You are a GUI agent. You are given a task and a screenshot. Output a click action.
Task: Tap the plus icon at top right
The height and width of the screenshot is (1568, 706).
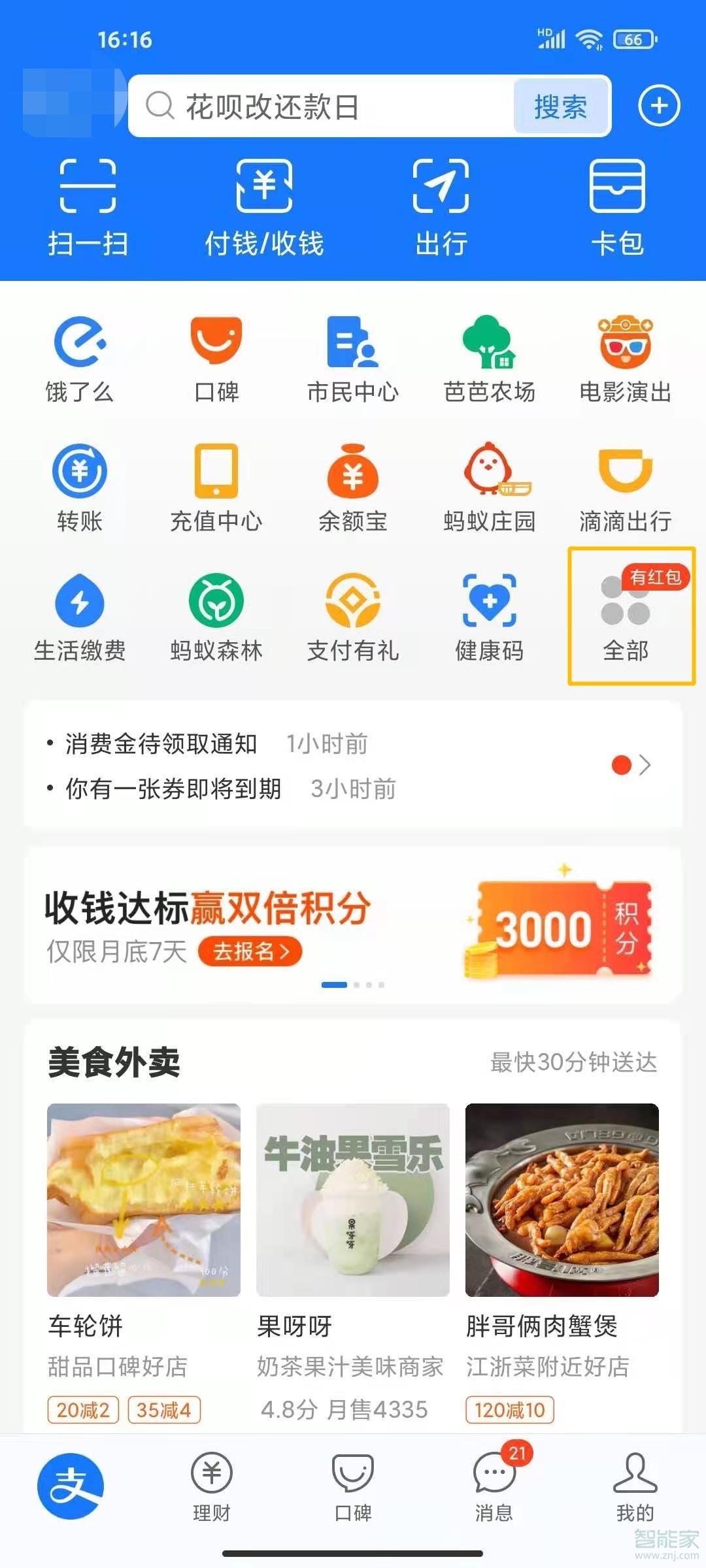(x=658, y=106)
